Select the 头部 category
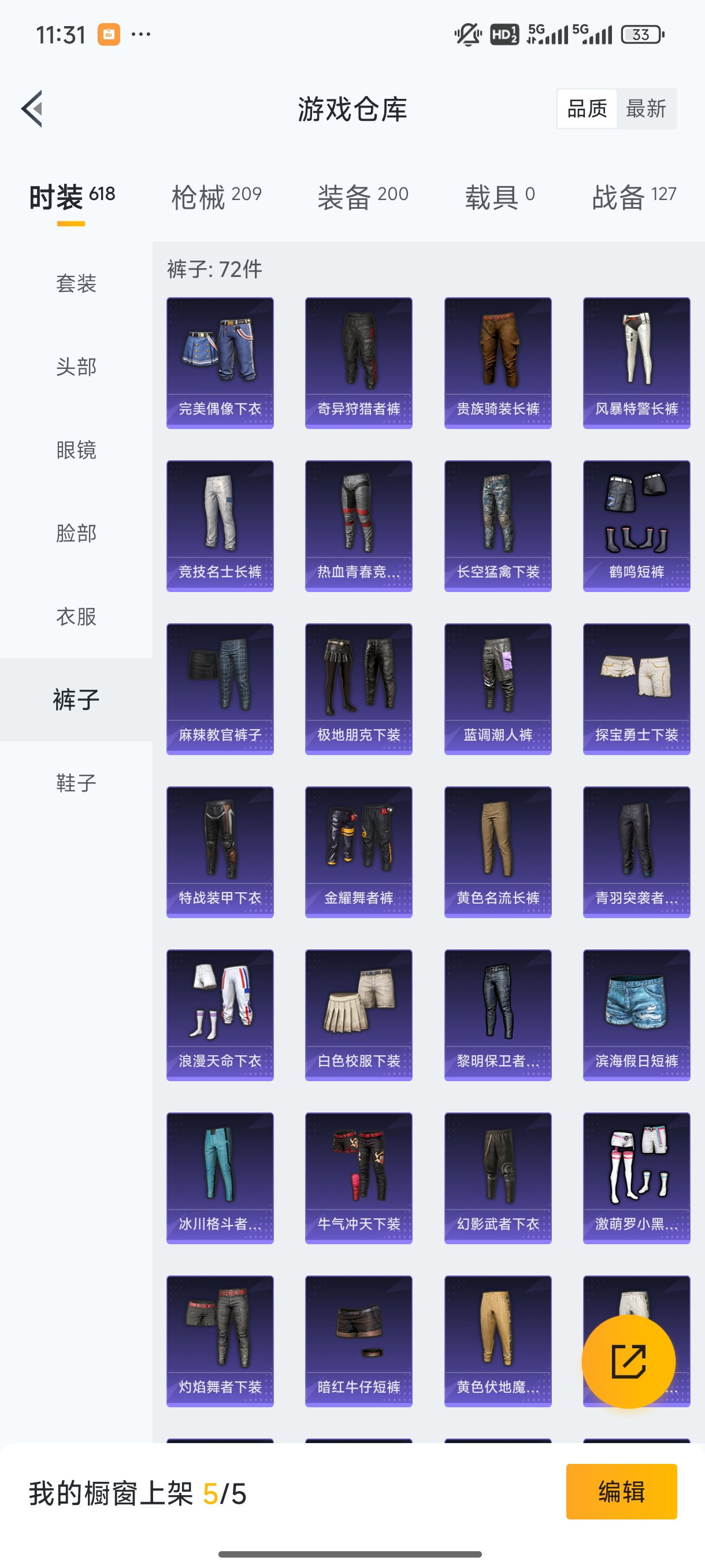Screen dimensions: 705x1568 (x=76, y=367)
